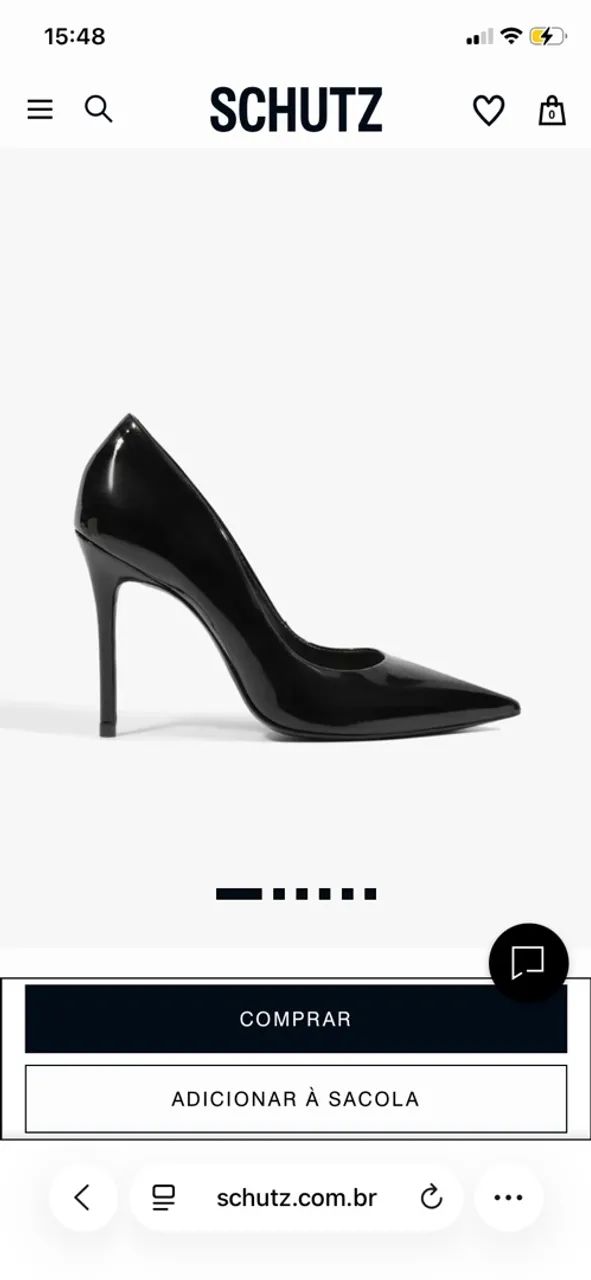Open the shopping bag
The width and height of the screenshot is (591, 1280).
coord(552,110)
